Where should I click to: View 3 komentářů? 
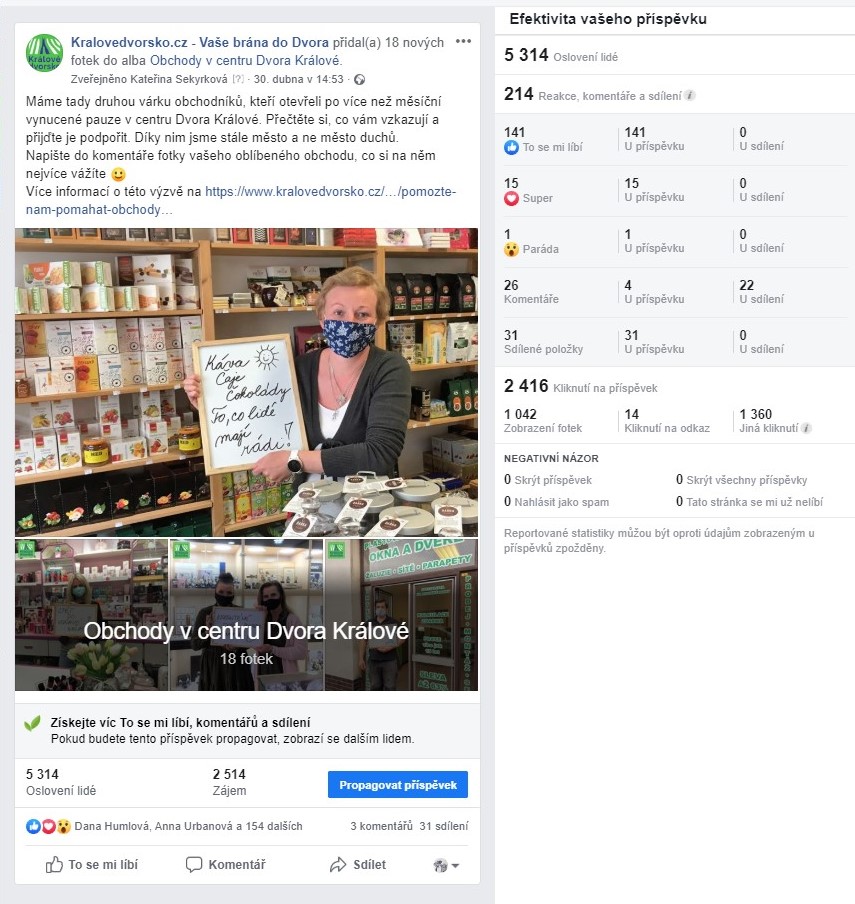click(381, 826)
